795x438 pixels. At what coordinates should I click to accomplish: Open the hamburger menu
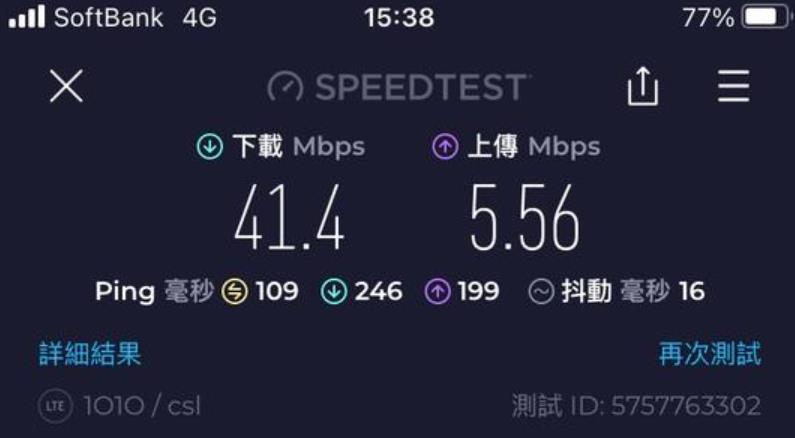[x=733, y=88]
